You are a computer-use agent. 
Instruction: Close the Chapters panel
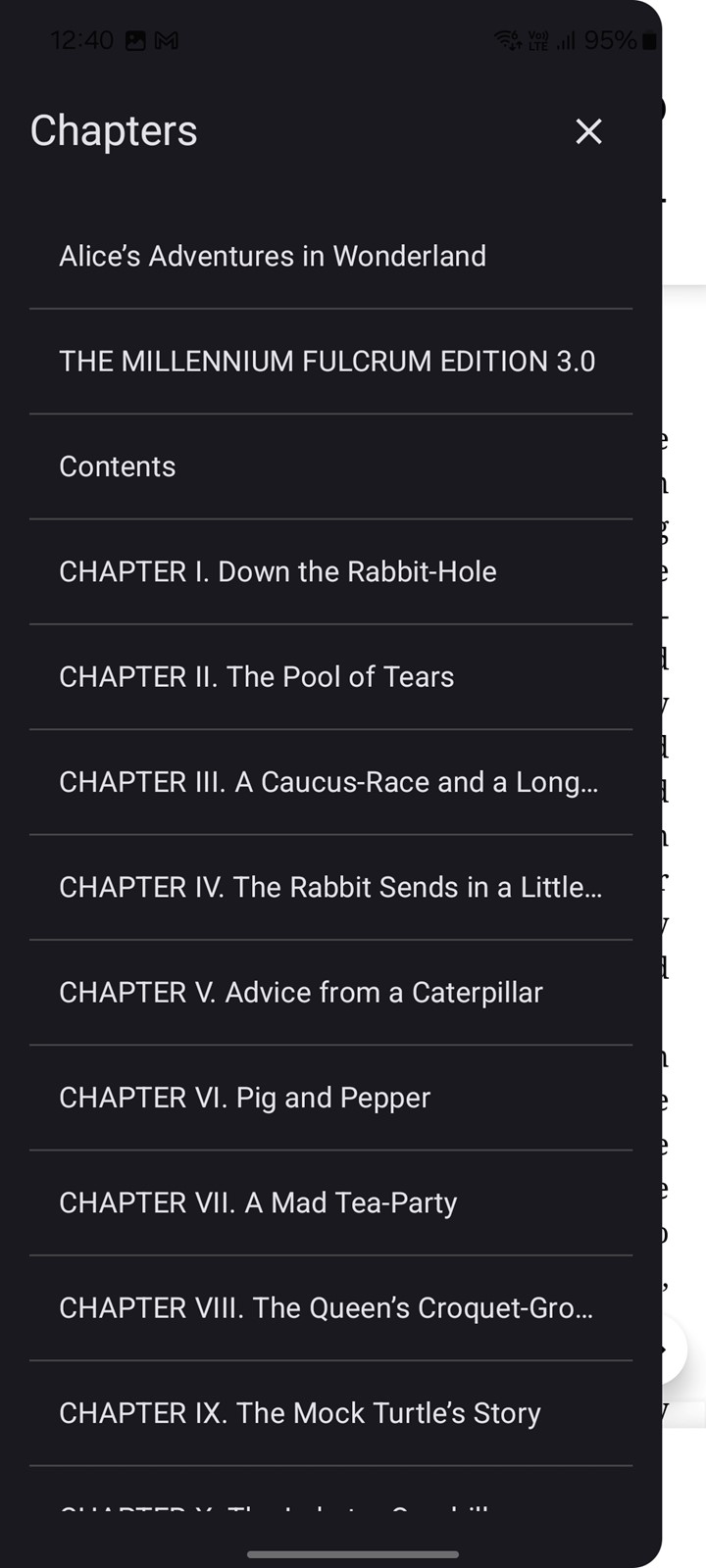click(x=588, y=131)
